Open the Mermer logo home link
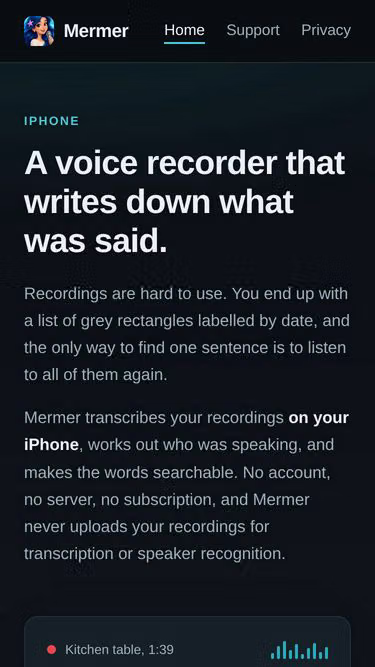The image size is (375, 667). pos(76,31)
